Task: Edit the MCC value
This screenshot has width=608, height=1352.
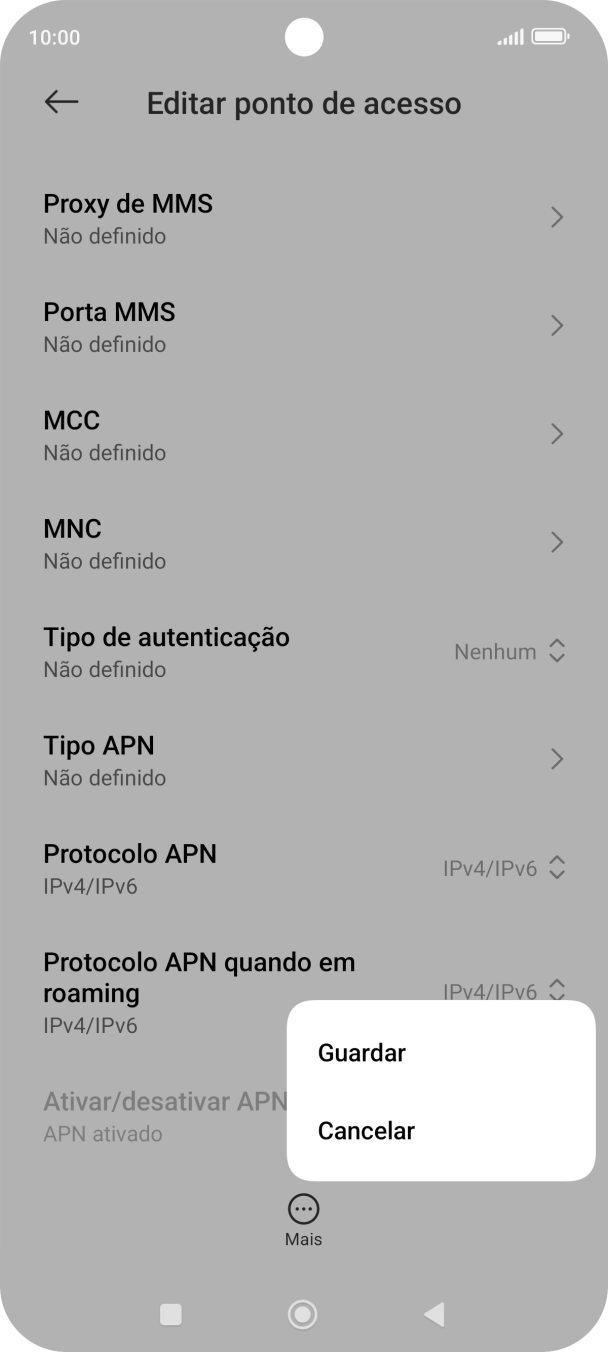Action: click(x=303, y=435)
